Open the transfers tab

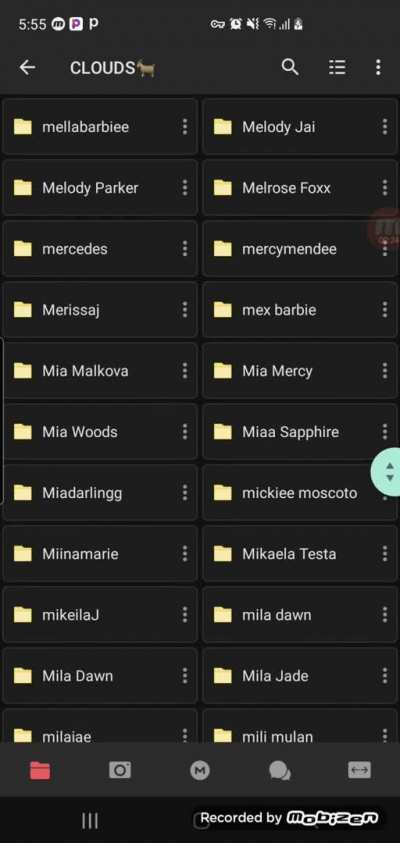click(x=359, y=770)
